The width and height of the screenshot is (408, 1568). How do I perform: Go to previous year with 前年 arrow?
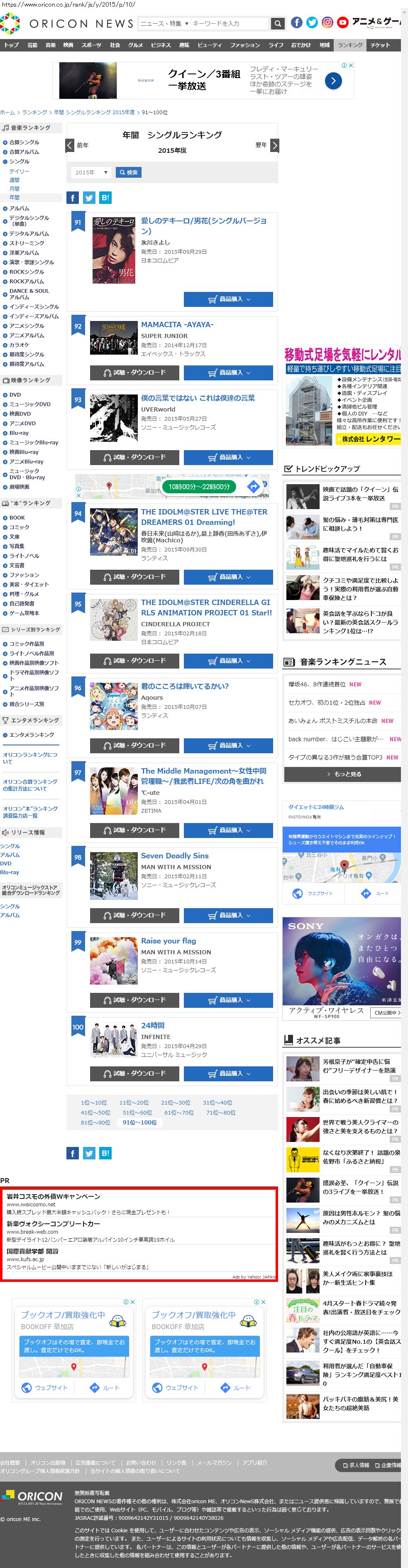[71, 145]
